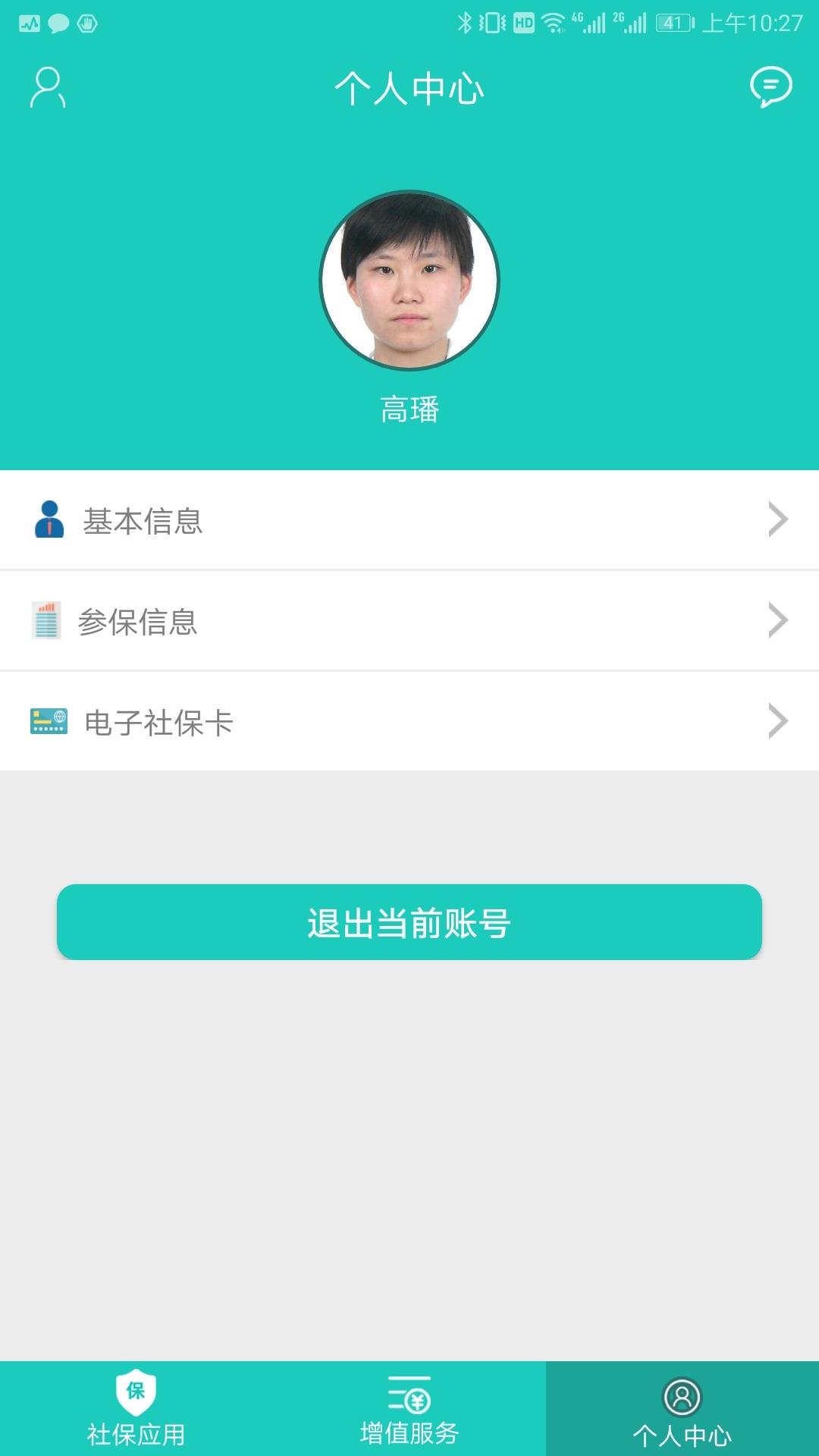Open 电子社保卡 electronic card row
The image size is (819, 1456).
pos(409,721)
